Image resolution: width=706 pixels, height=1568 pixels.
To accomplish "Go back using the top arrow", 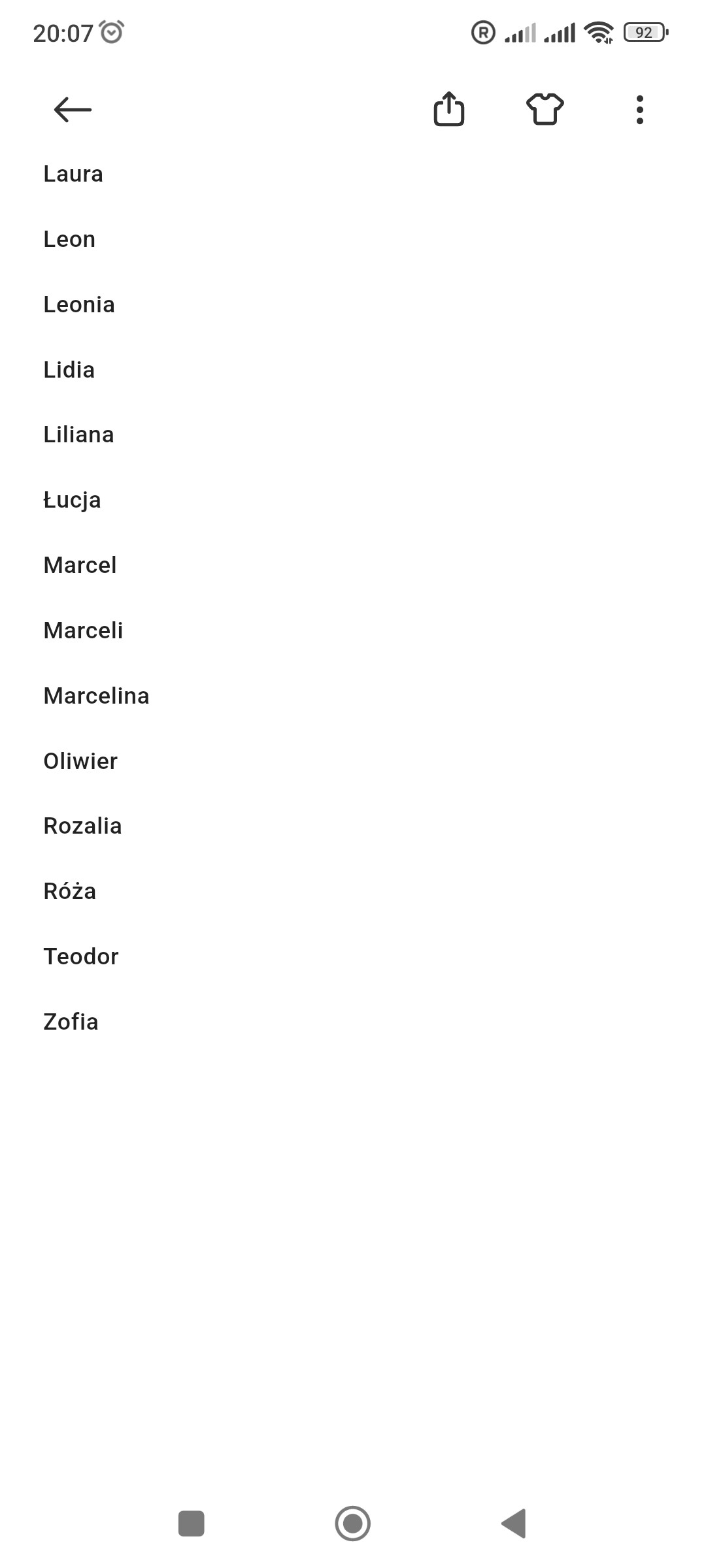I will [73, 110].
